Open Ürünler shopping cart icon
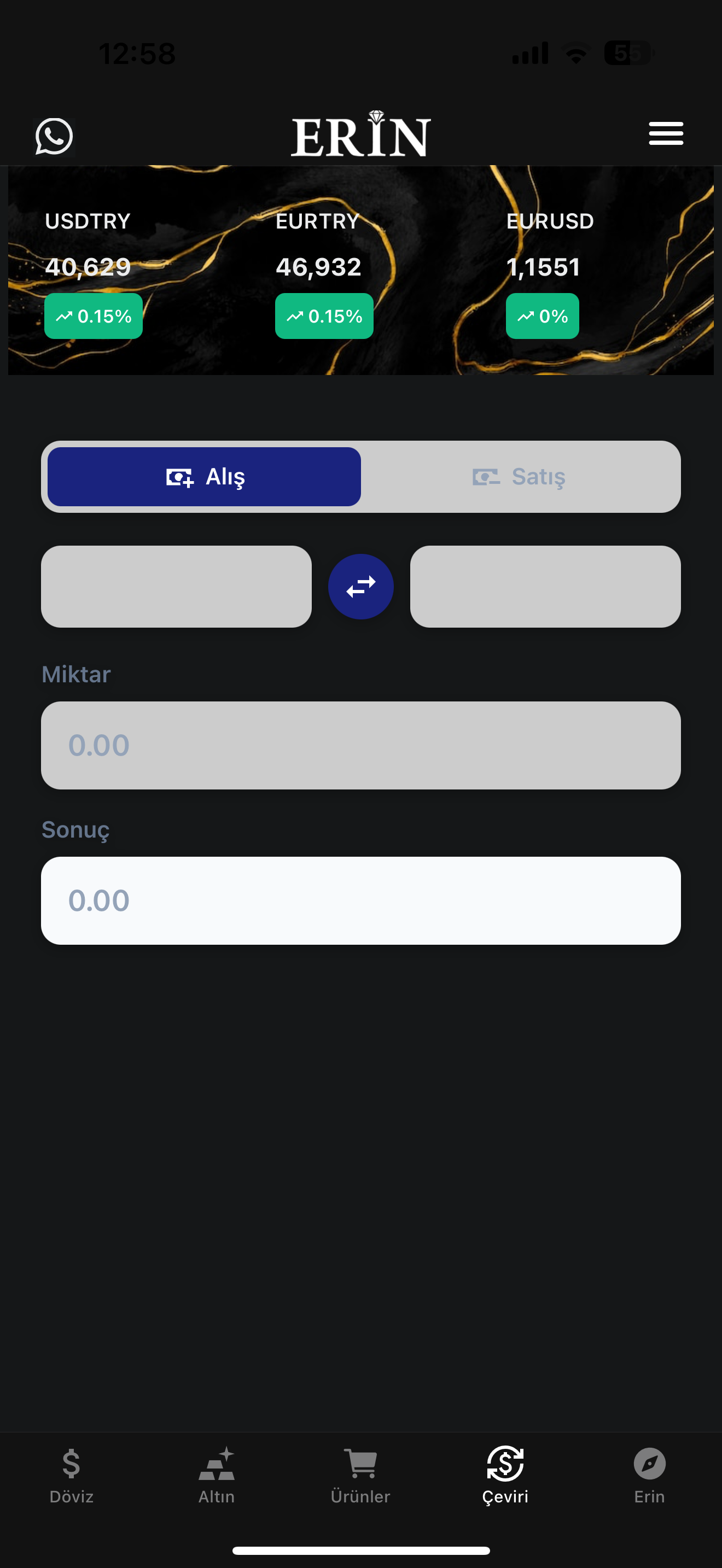 360,1460
